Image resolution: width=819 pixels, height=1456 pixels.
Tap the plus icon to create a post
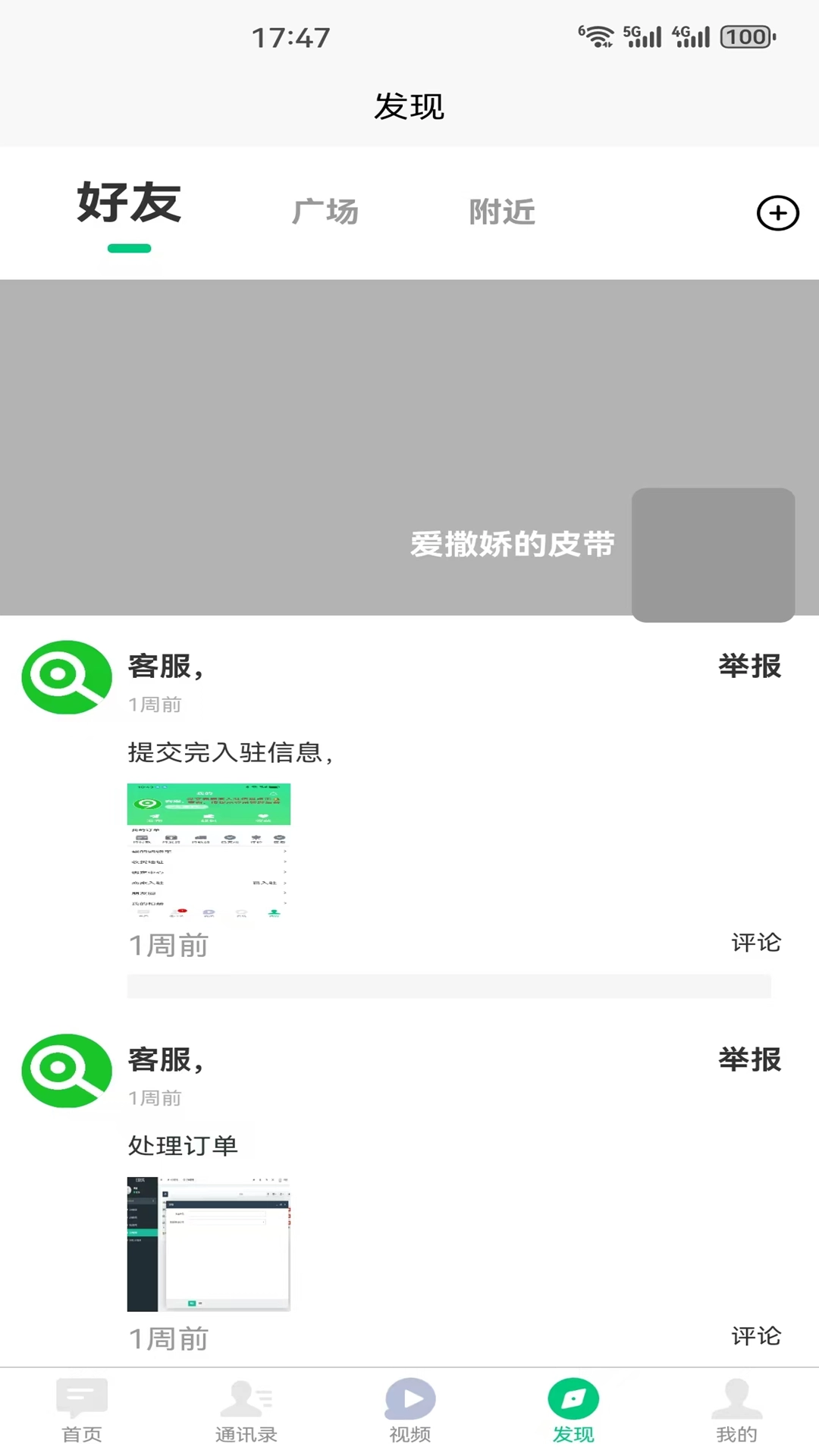pyautogui.click(x=777, y=213)
